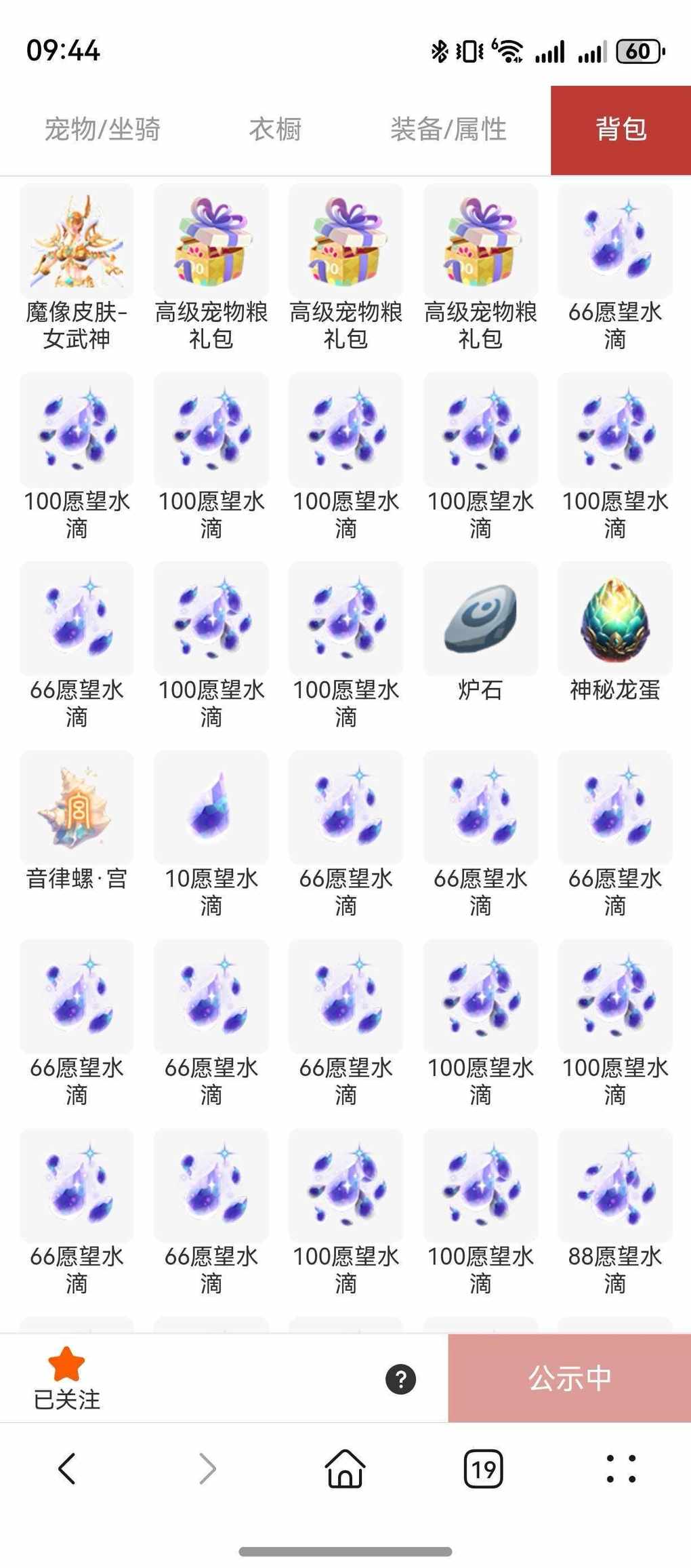The width and height of the screenshot is (691, 1568).
Task: Toggle the 已关注 follow star
Action: tap(66, 1378)
